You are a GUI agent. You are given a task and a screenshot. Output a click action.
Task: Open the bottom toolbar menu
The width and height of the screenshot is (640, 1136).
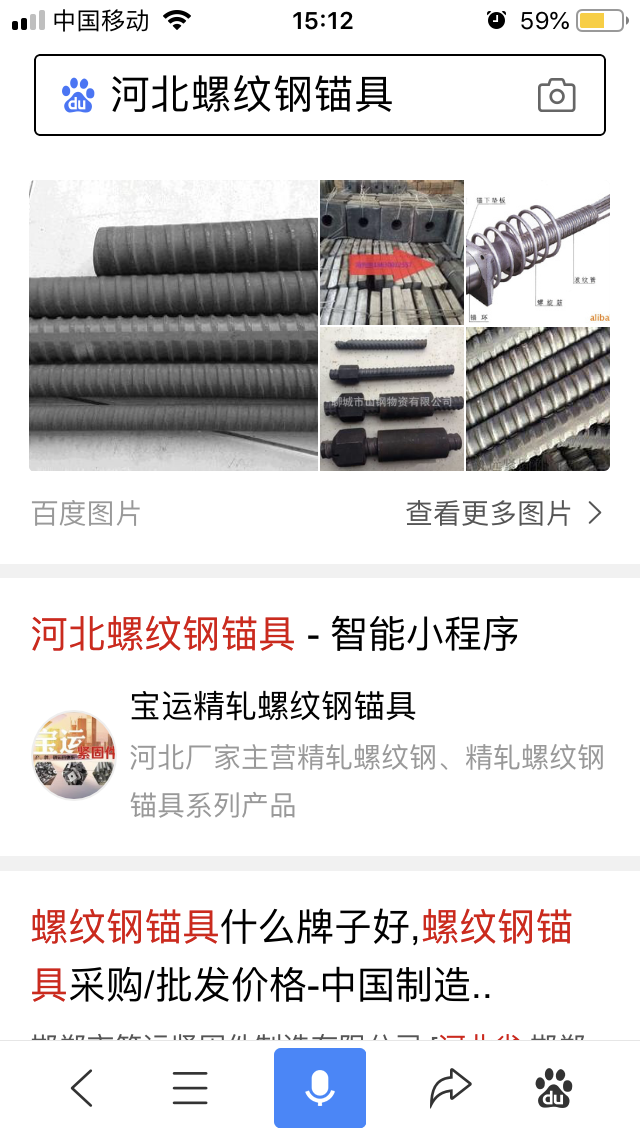190,1088
